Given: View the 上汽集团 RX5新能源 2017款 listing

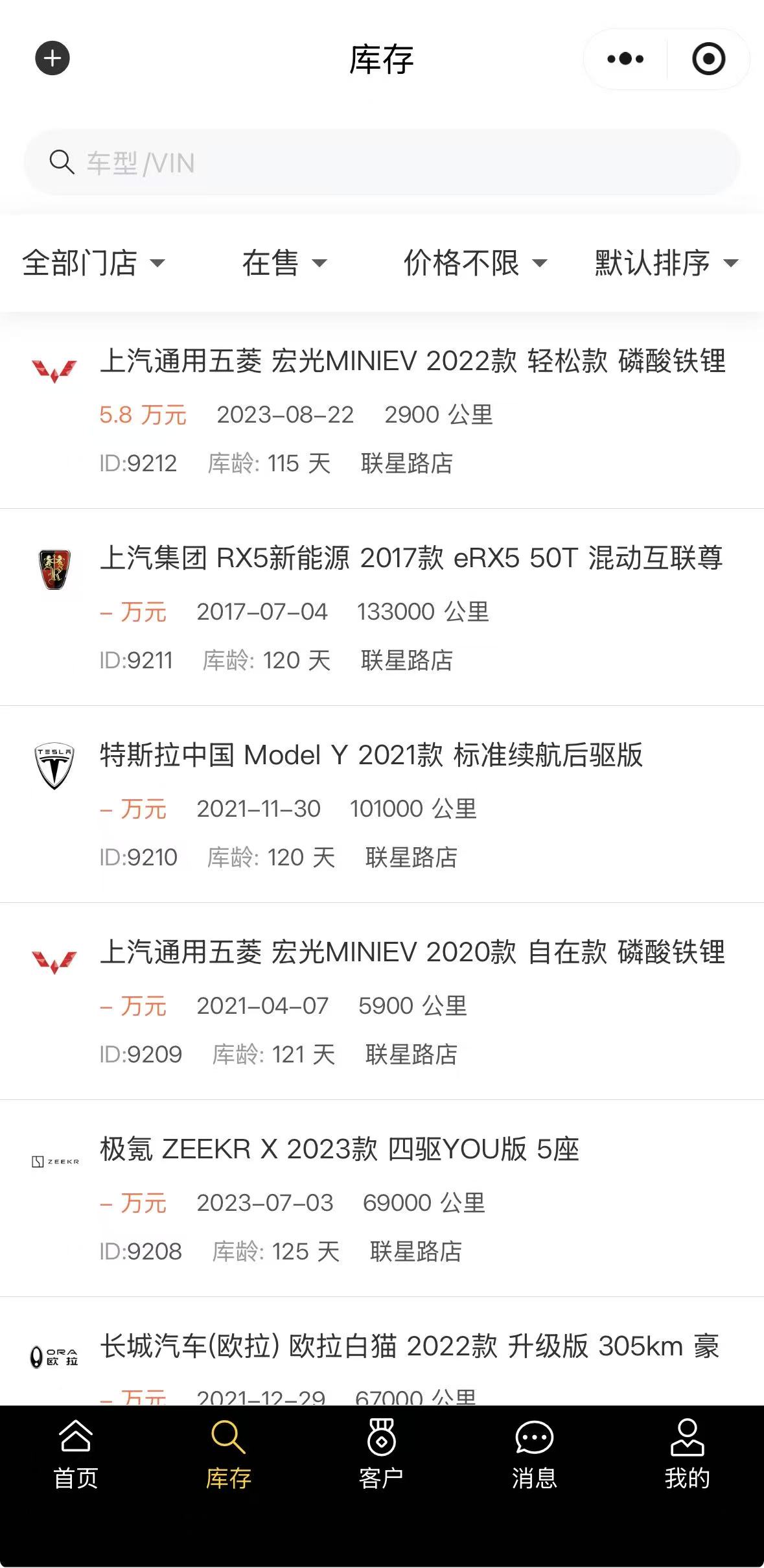Looking at the screenshot, I should coord(411,608).
